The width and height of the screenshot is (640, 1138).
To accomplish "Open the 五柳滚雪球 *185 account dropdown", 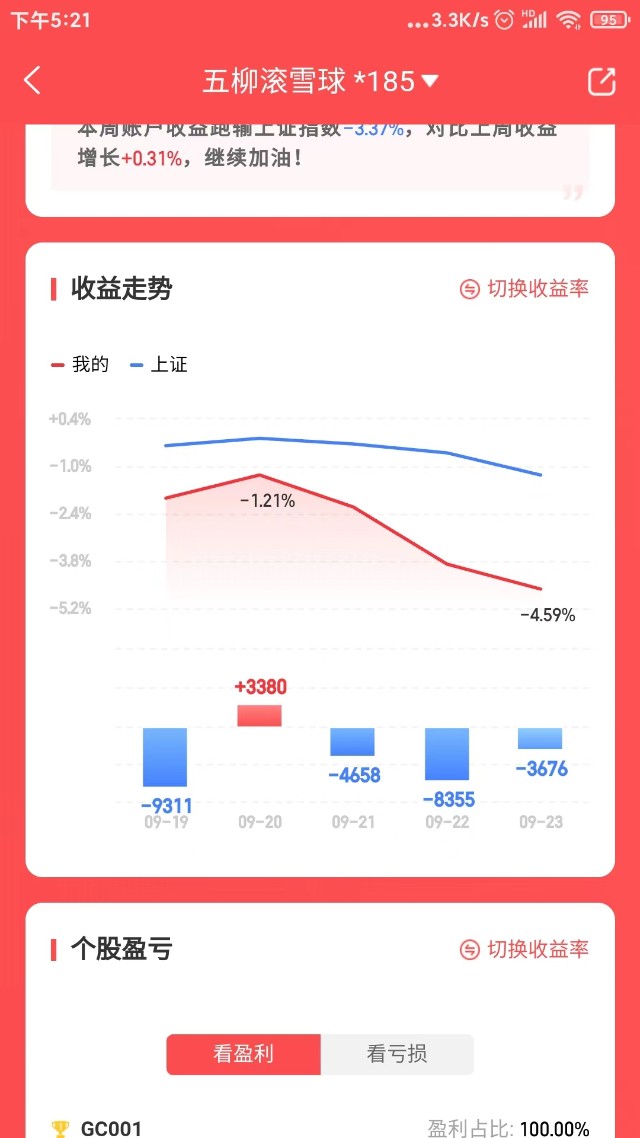I will [320, 81].
